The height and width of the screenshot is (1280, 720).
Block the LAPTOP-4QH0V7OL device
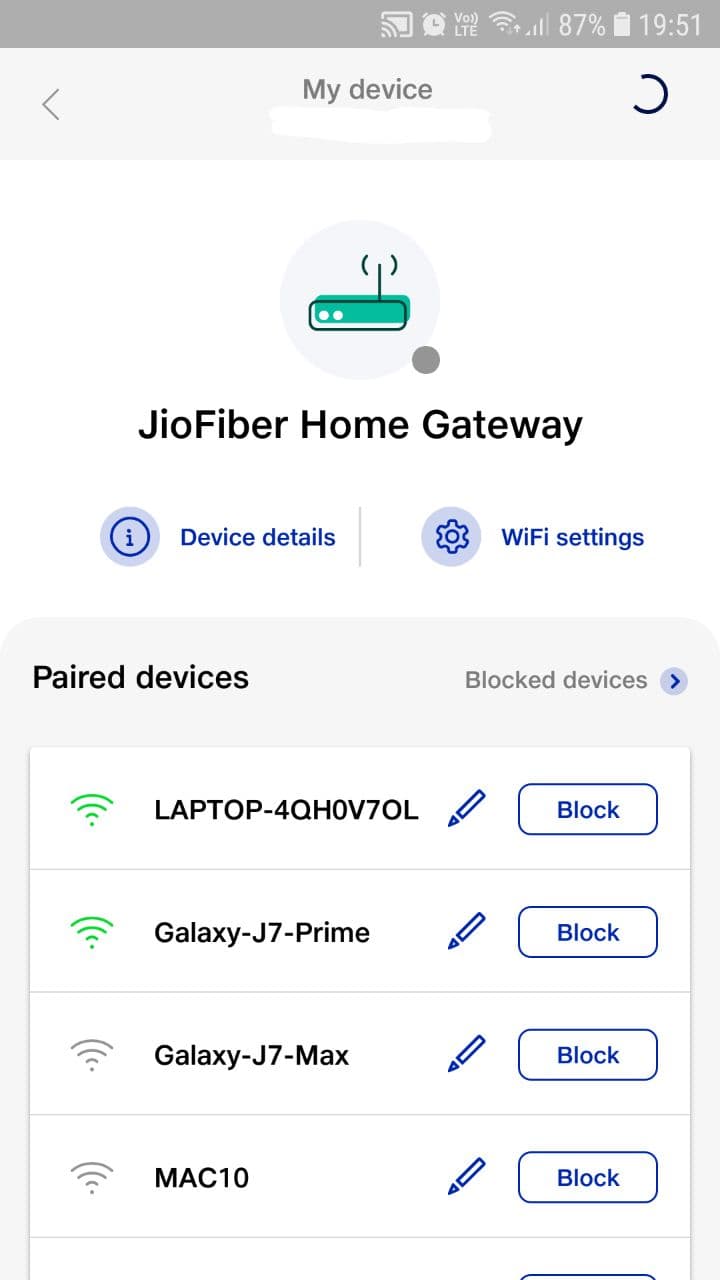[587, 809]
